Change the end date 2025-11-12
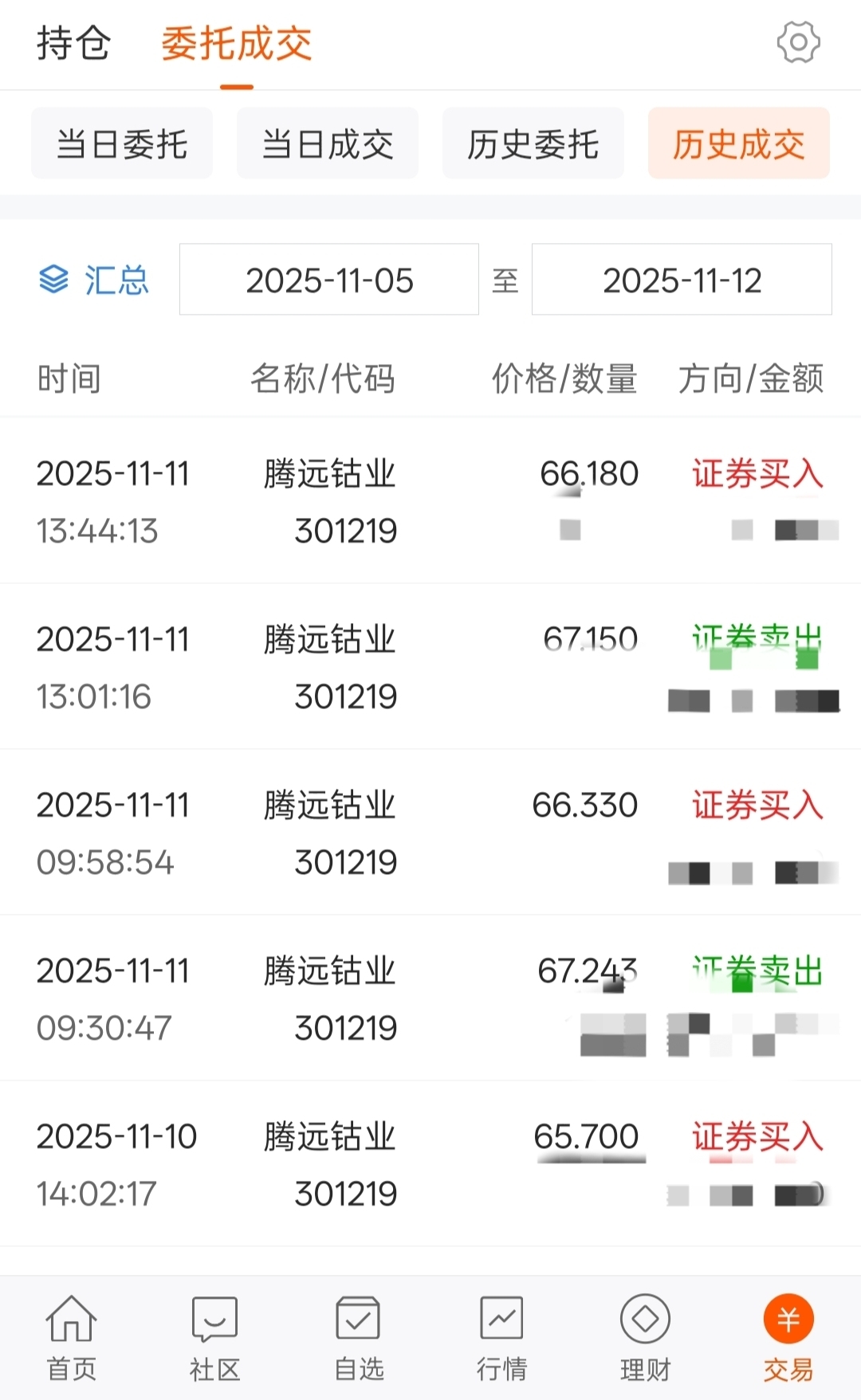861x1400 pixels. 682,280
